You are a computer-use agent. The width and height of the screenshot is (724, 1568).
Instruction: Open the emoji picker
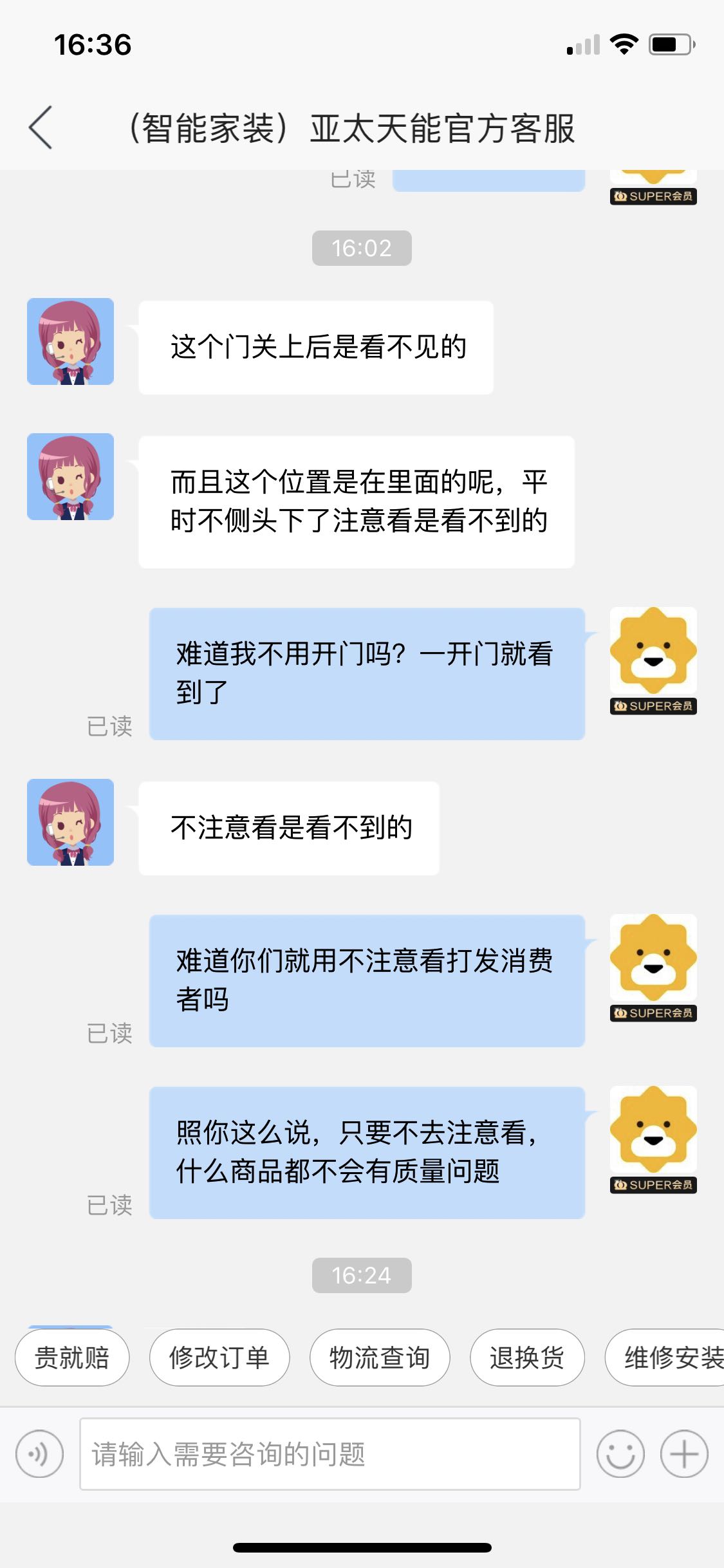tap(620, 1454)
